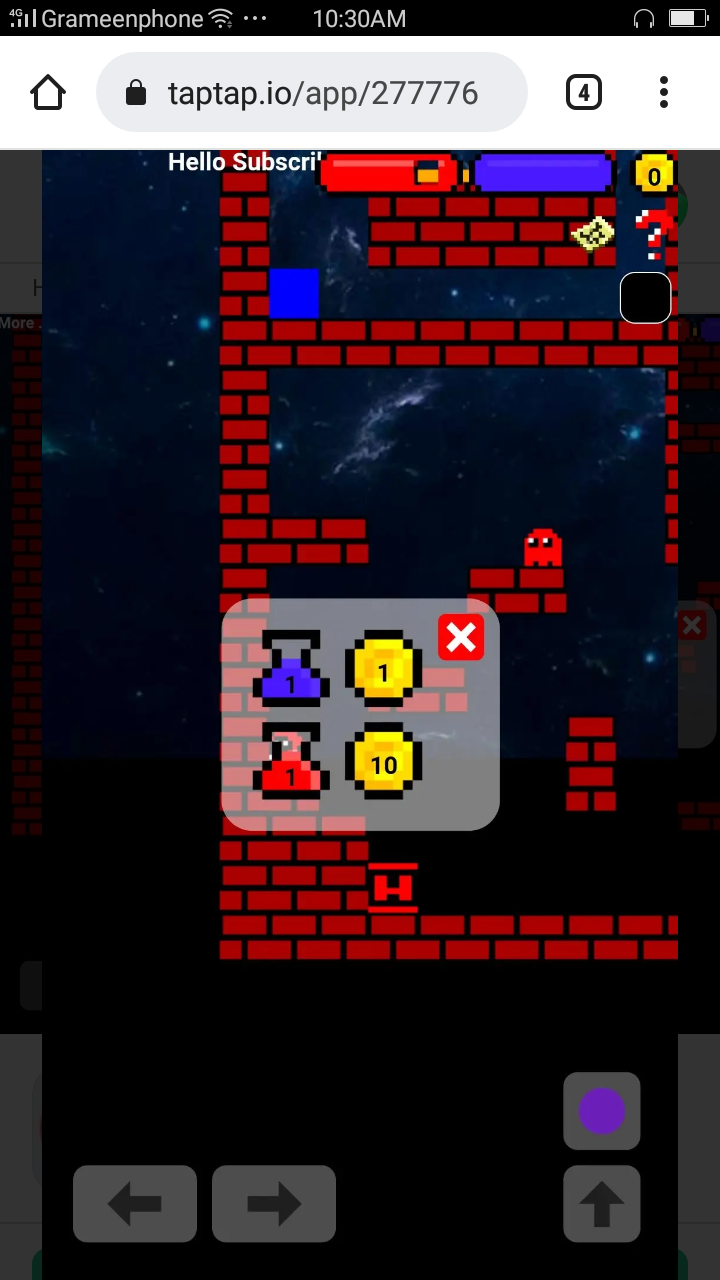
Task: Tap the purple circle action button
Action: click(x=602, y=1111)
